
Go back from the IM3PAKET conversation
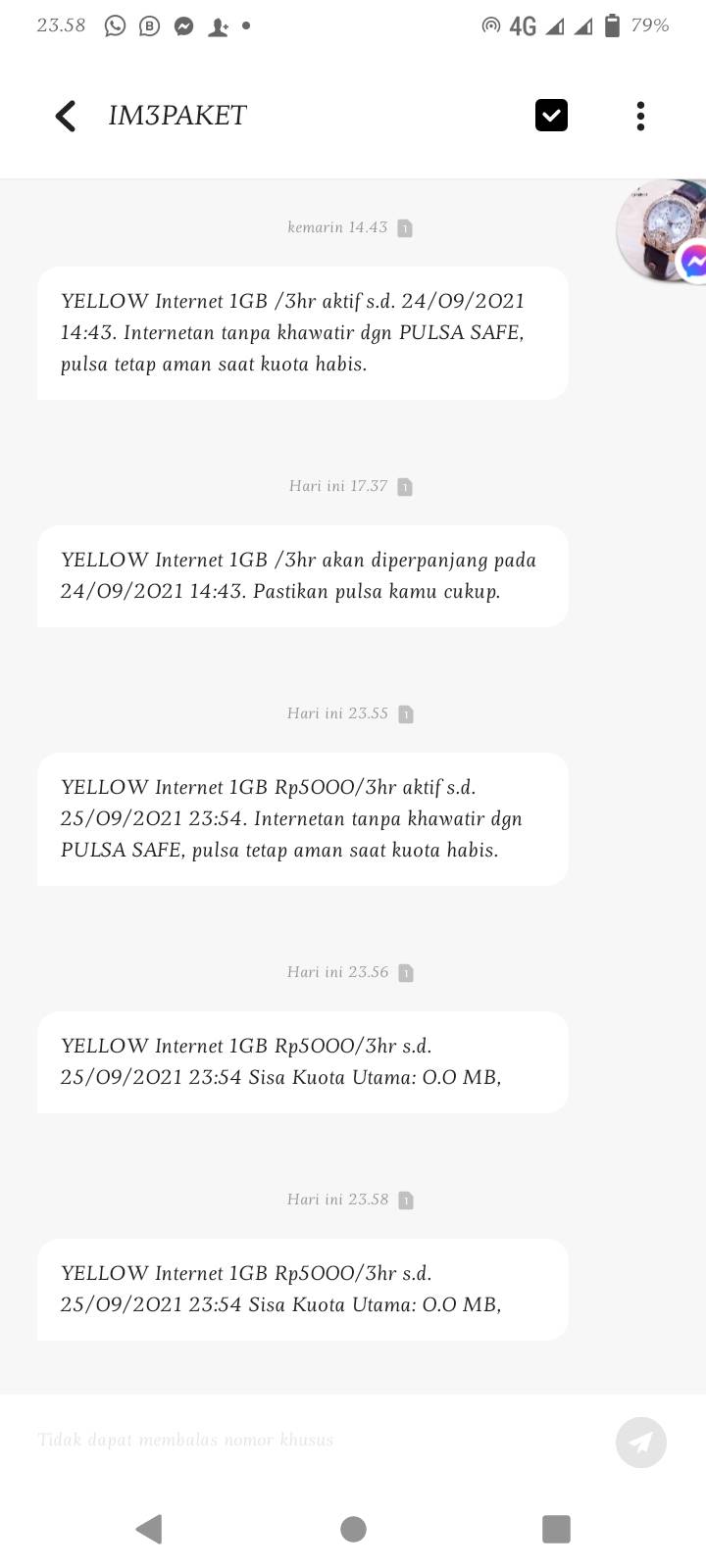click(x=66, y=116)
